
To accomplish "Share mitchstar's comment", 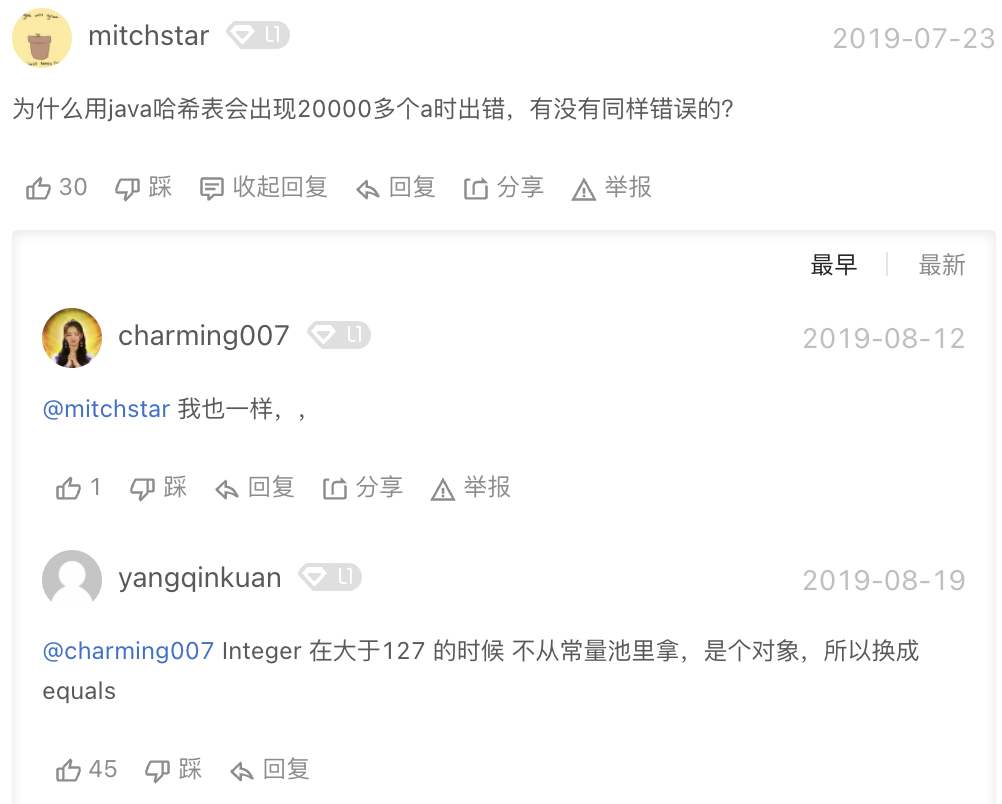I will [x=503, y=188].
